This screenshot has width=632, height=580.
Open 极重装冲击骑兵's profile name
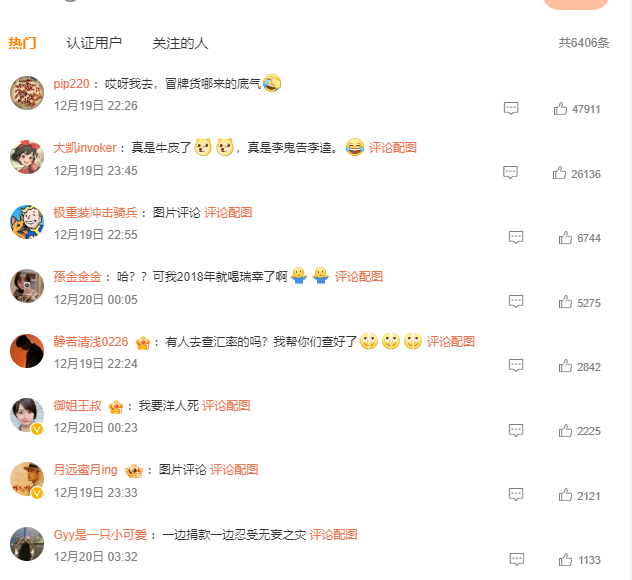point(94,212)
